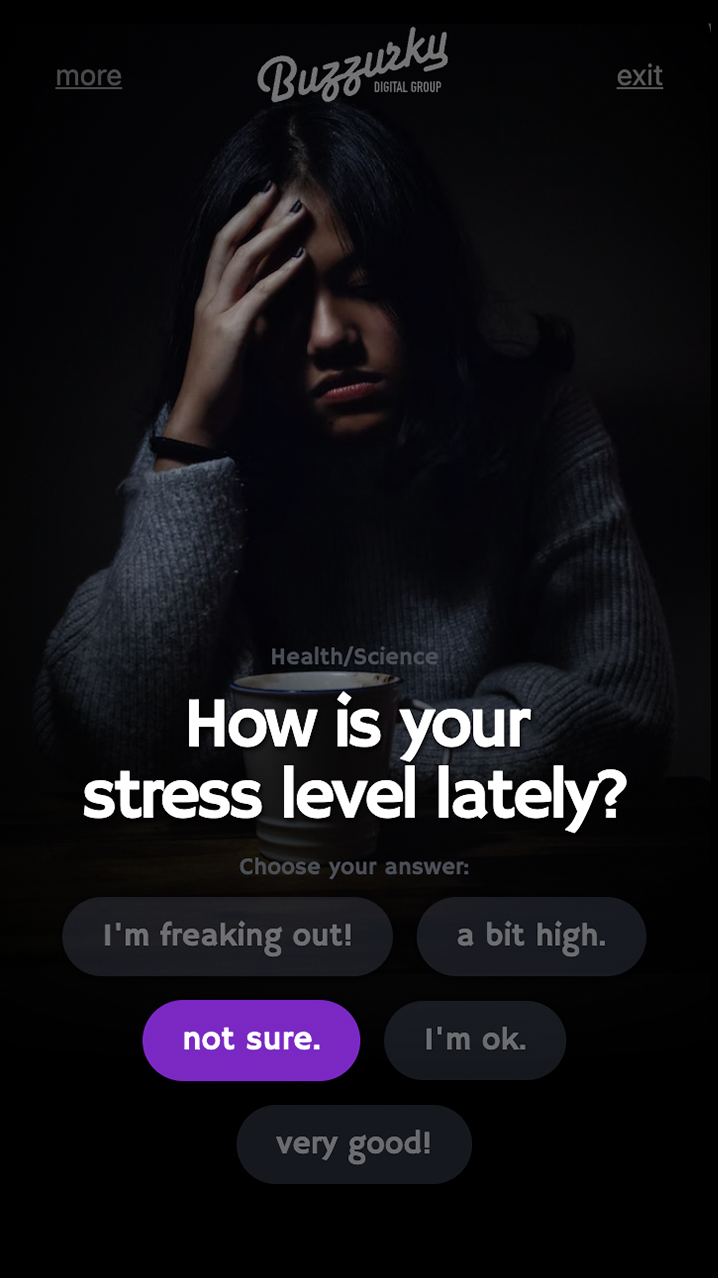Pick the "not sure." answer
This screenshot has width=718, height=1278.
point(251,1040)
